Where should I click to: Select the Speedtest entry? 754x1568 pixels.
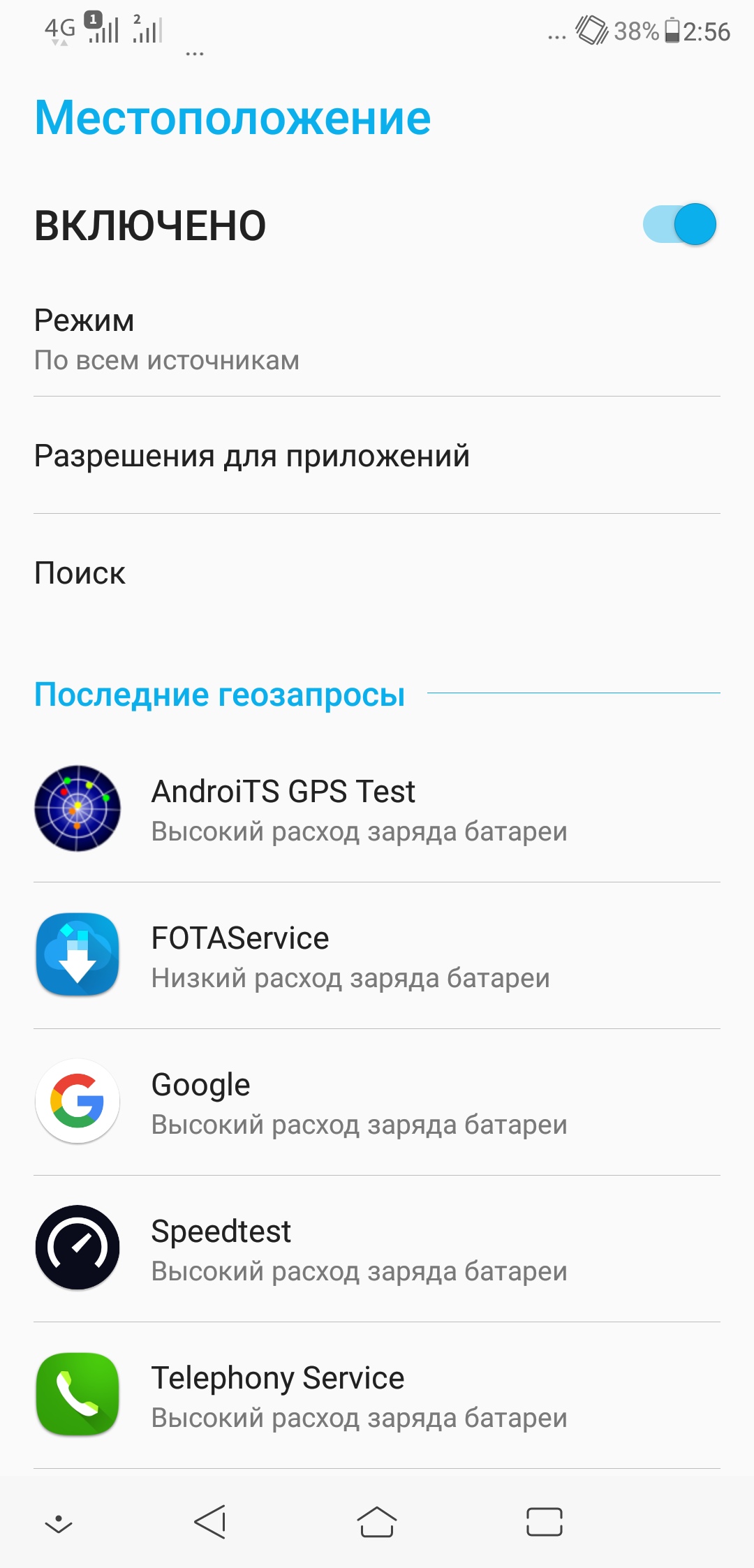(x=377, y=1250)
